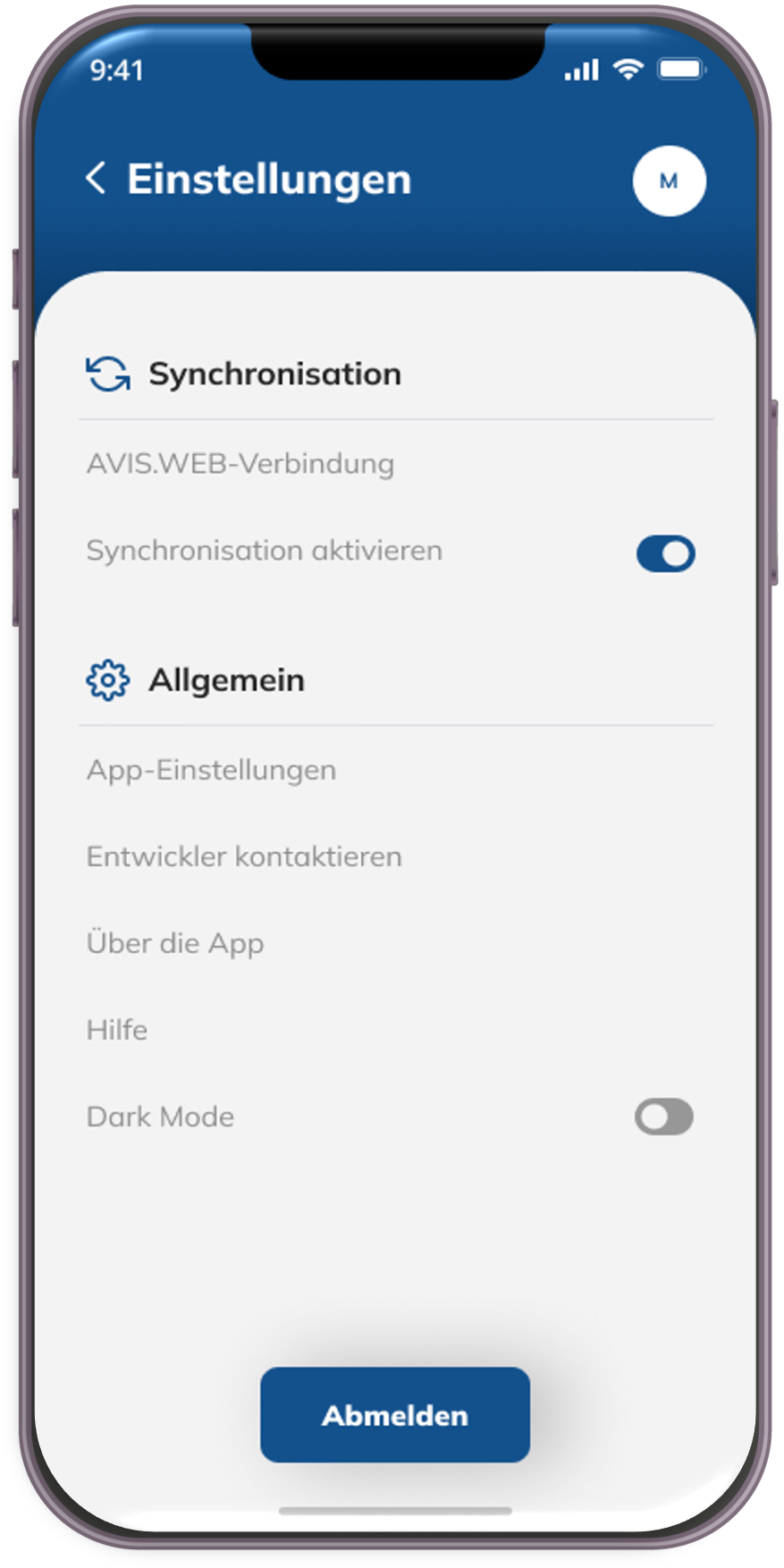Open Über die App
The image size is (784, 1568).
click(175, 944)
